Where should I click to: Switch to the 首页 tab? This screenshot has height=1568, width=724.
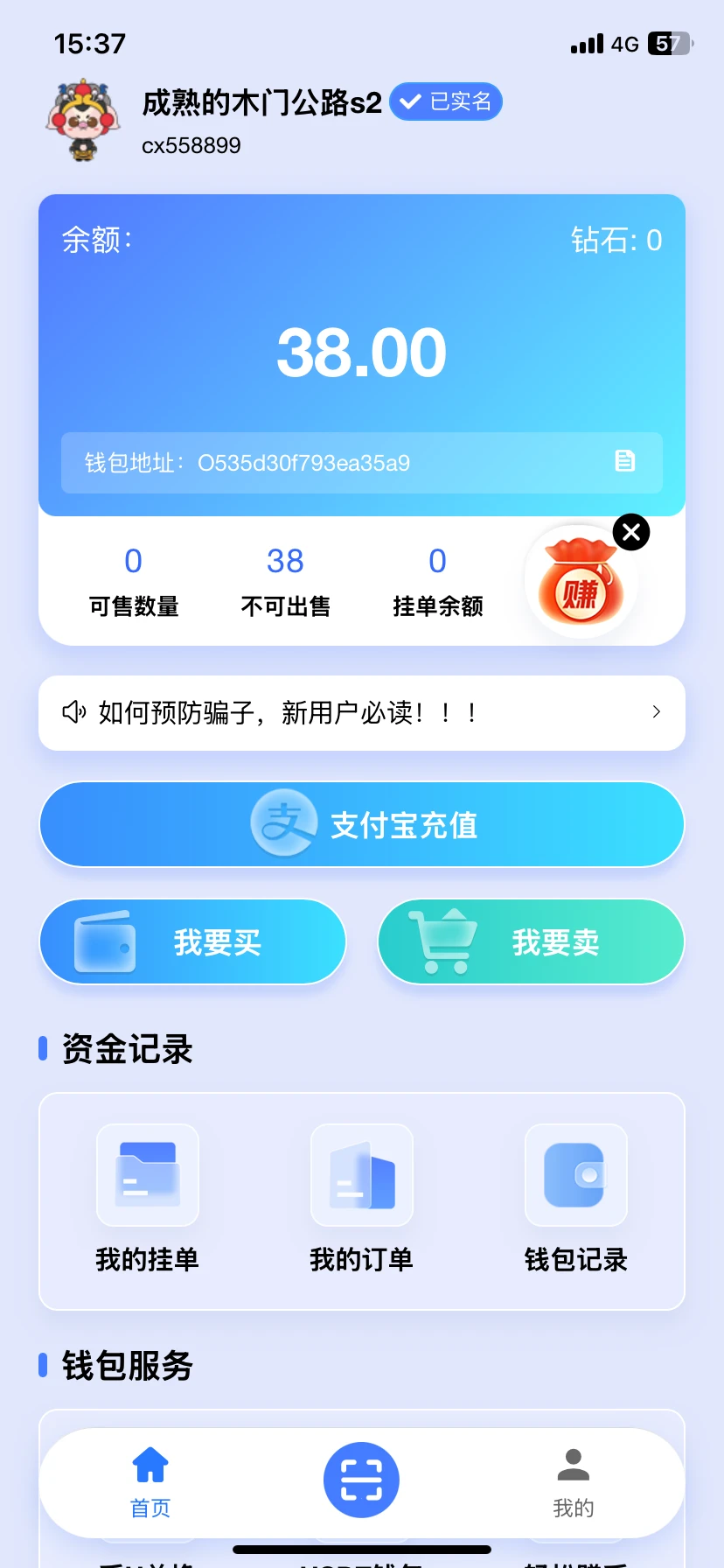coord(150,1482)
